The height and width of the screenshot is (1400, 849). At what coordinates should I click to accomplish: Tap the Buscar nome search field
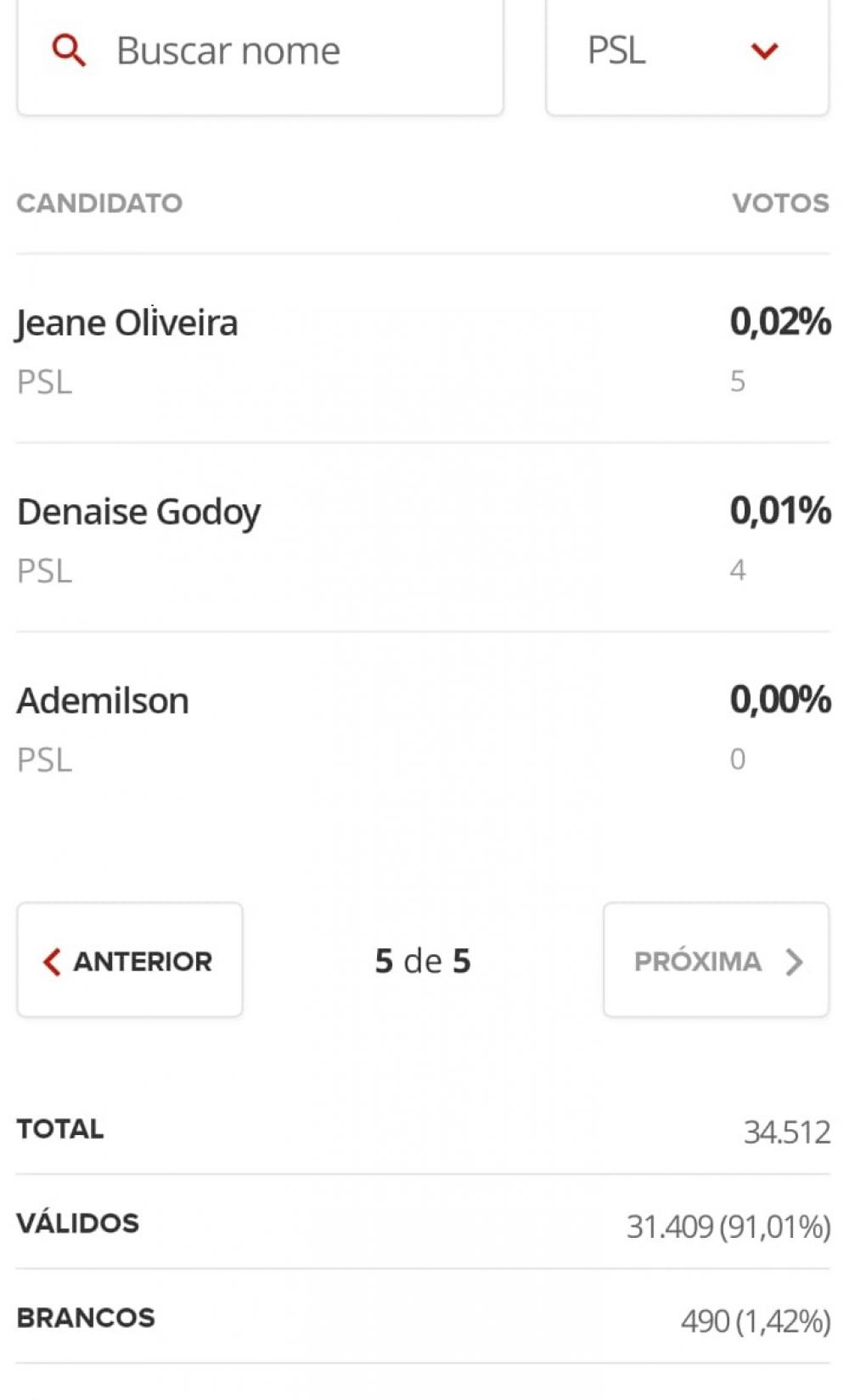260,56
